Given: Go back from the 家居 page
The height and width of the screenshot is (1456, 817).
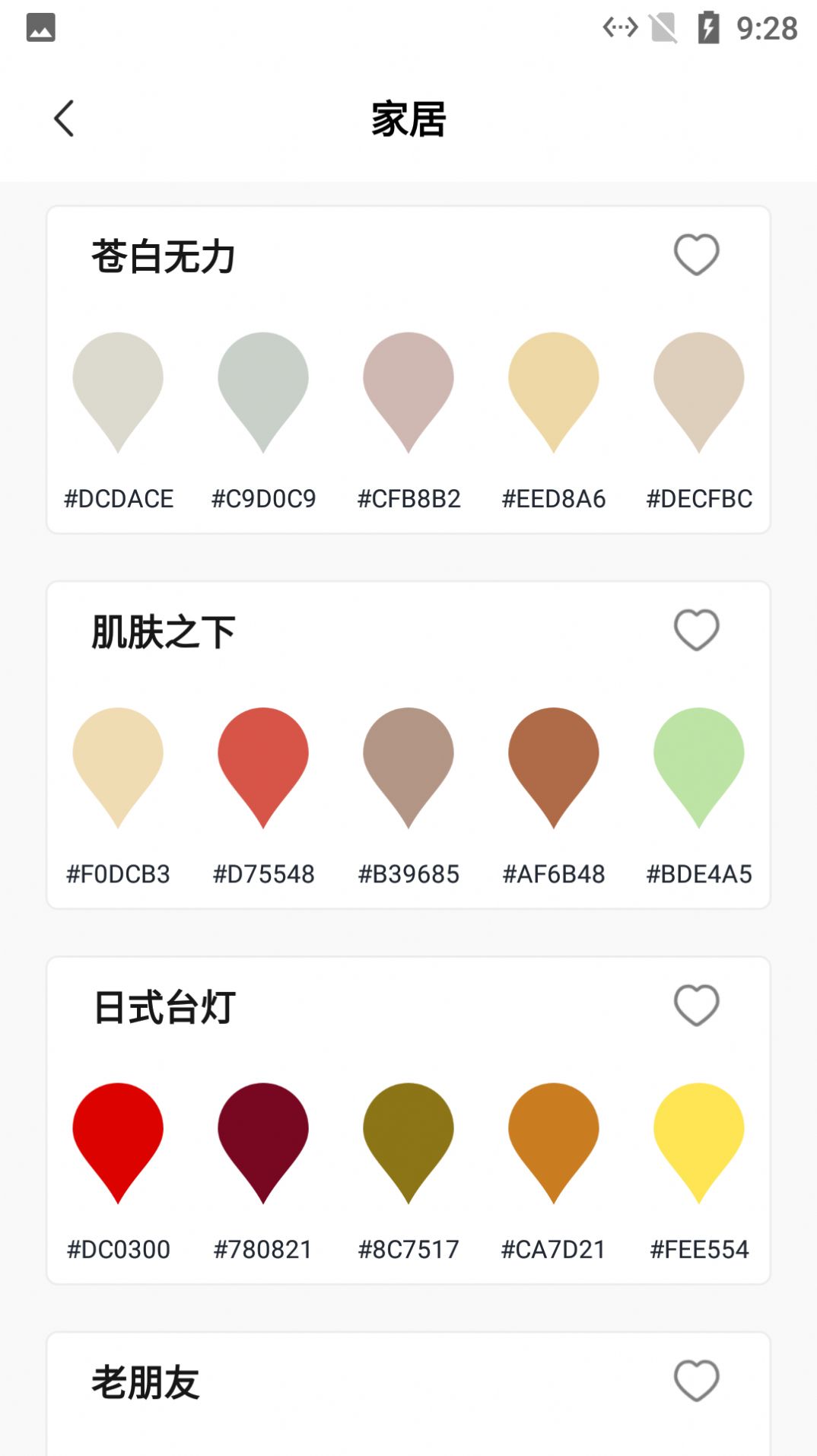Looking at the screenshot, I should click(65, 119).
